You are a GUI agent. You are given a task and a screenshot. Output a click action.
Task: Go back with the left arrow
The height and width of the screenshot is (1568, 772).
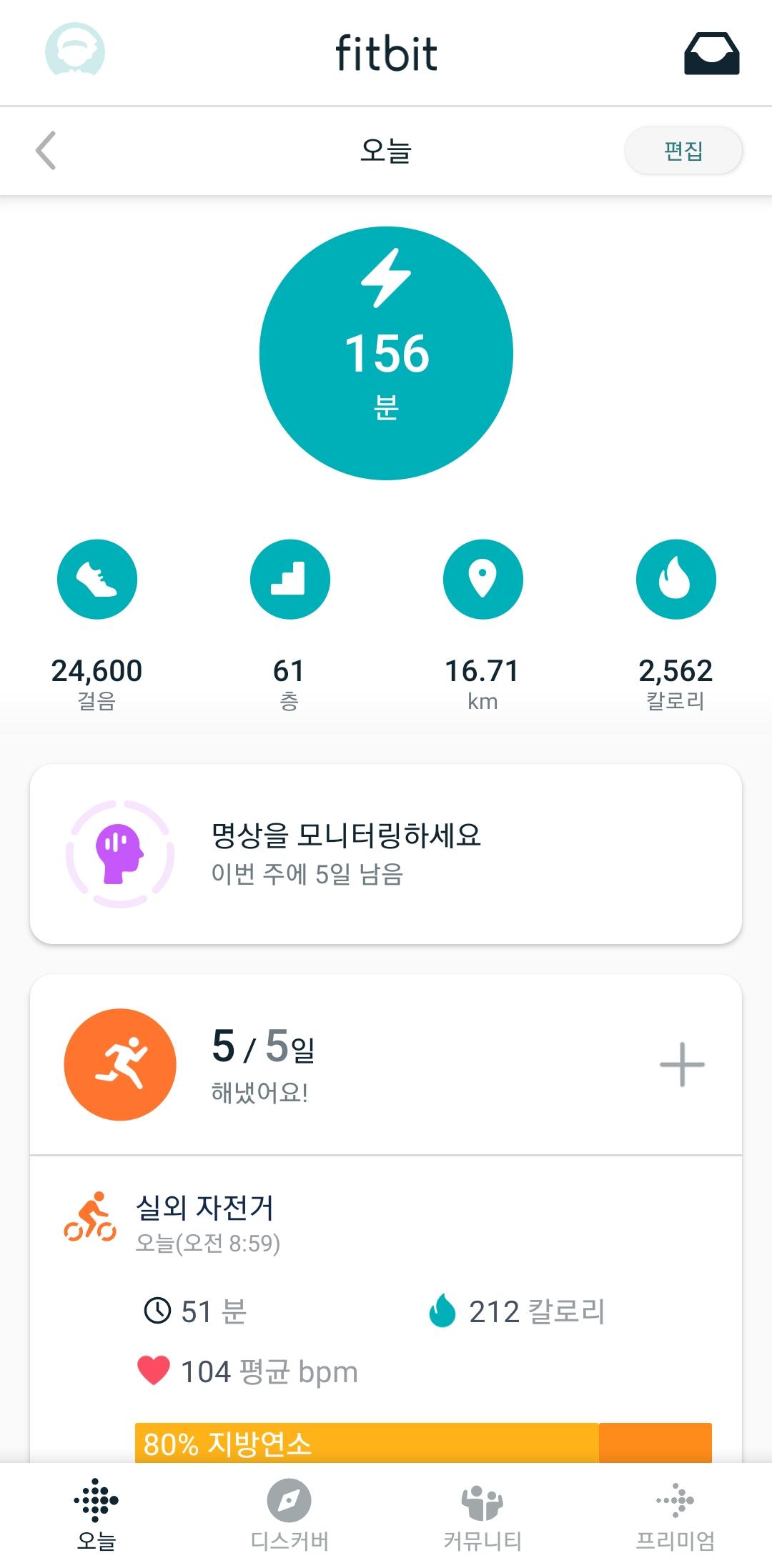coord(46,151)
